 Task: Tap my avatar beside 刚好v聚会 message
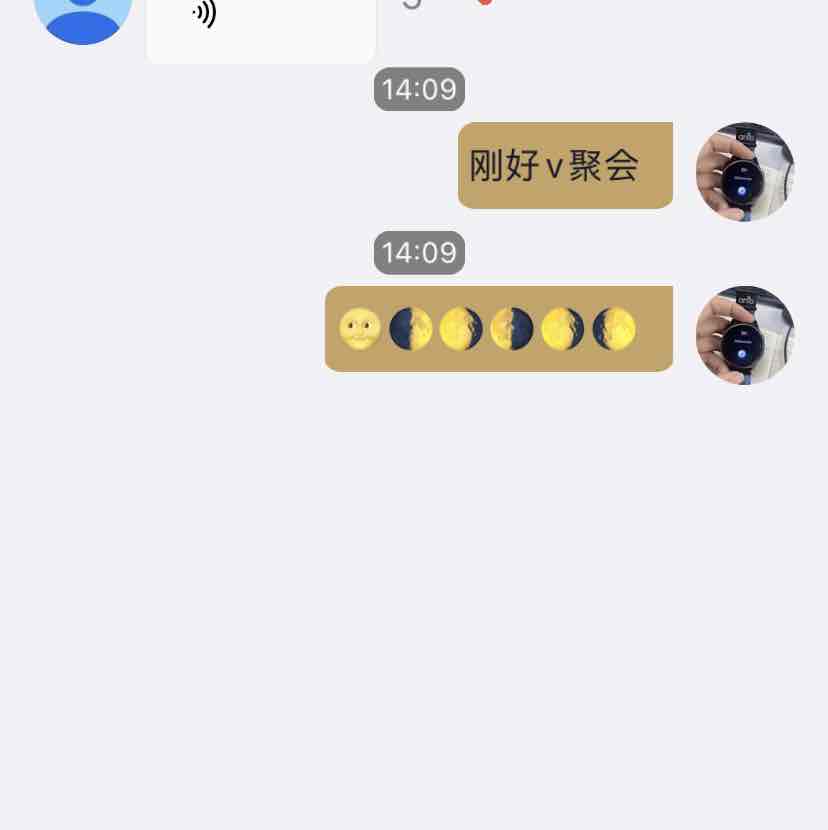[x=745, y=172]
